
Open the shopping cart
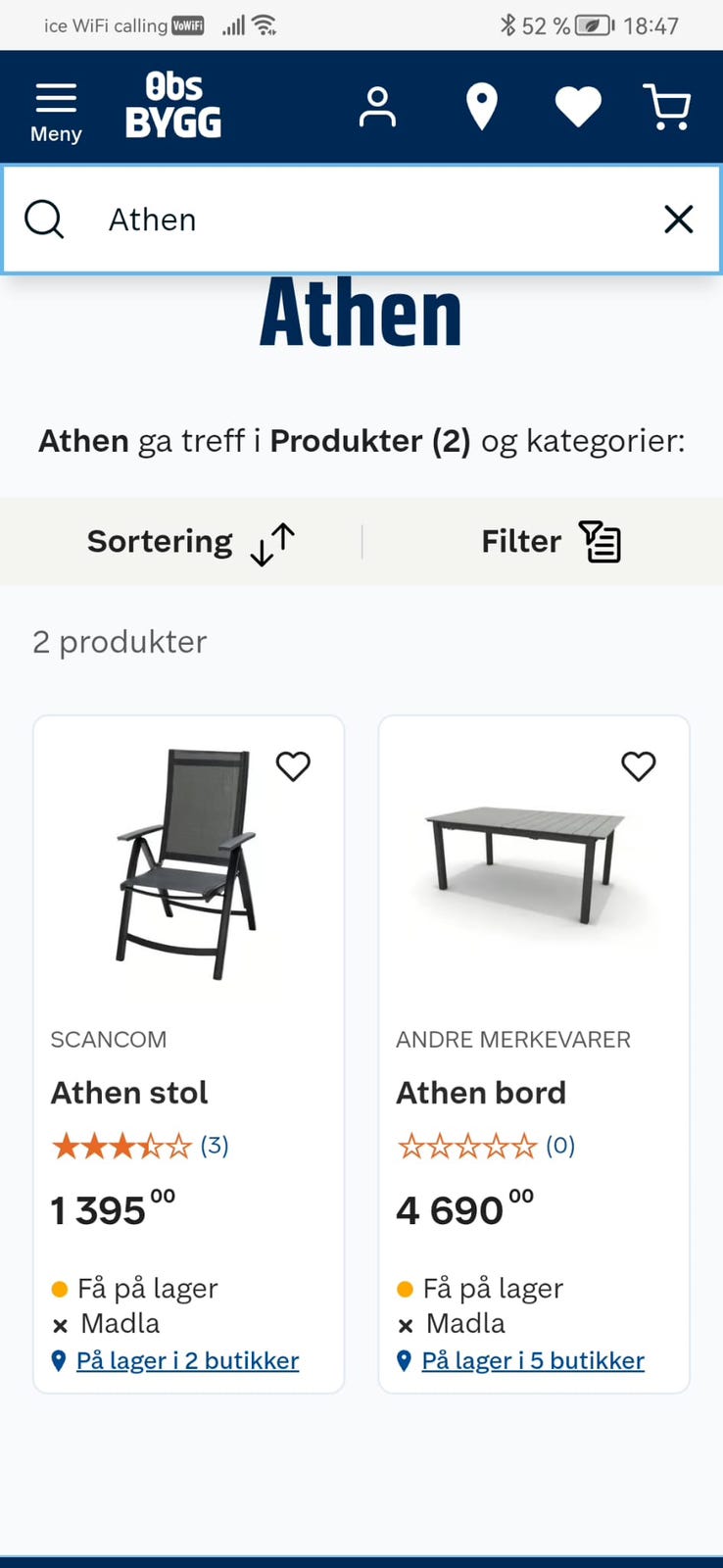point(667,106)
